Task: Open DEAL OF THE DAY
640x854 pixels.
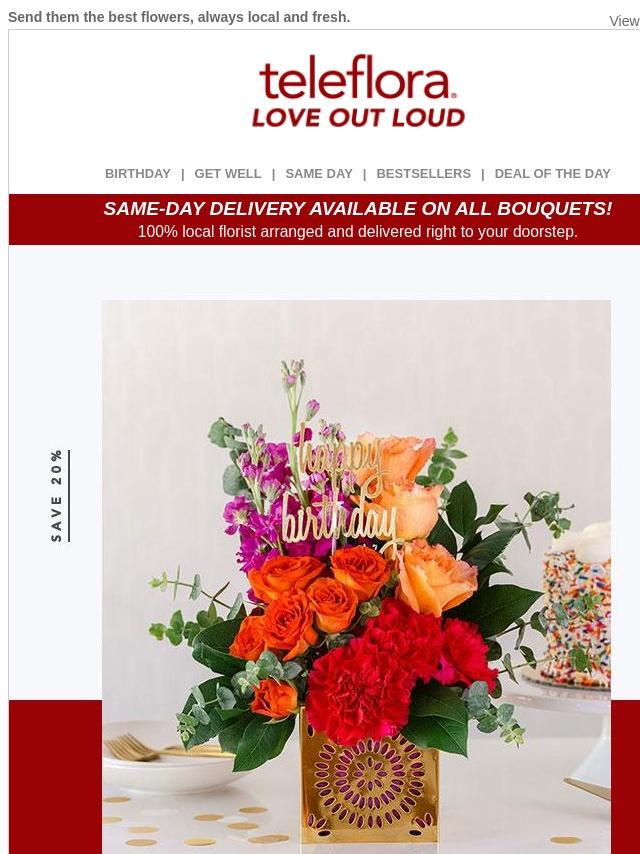Action: coord(552,173)
